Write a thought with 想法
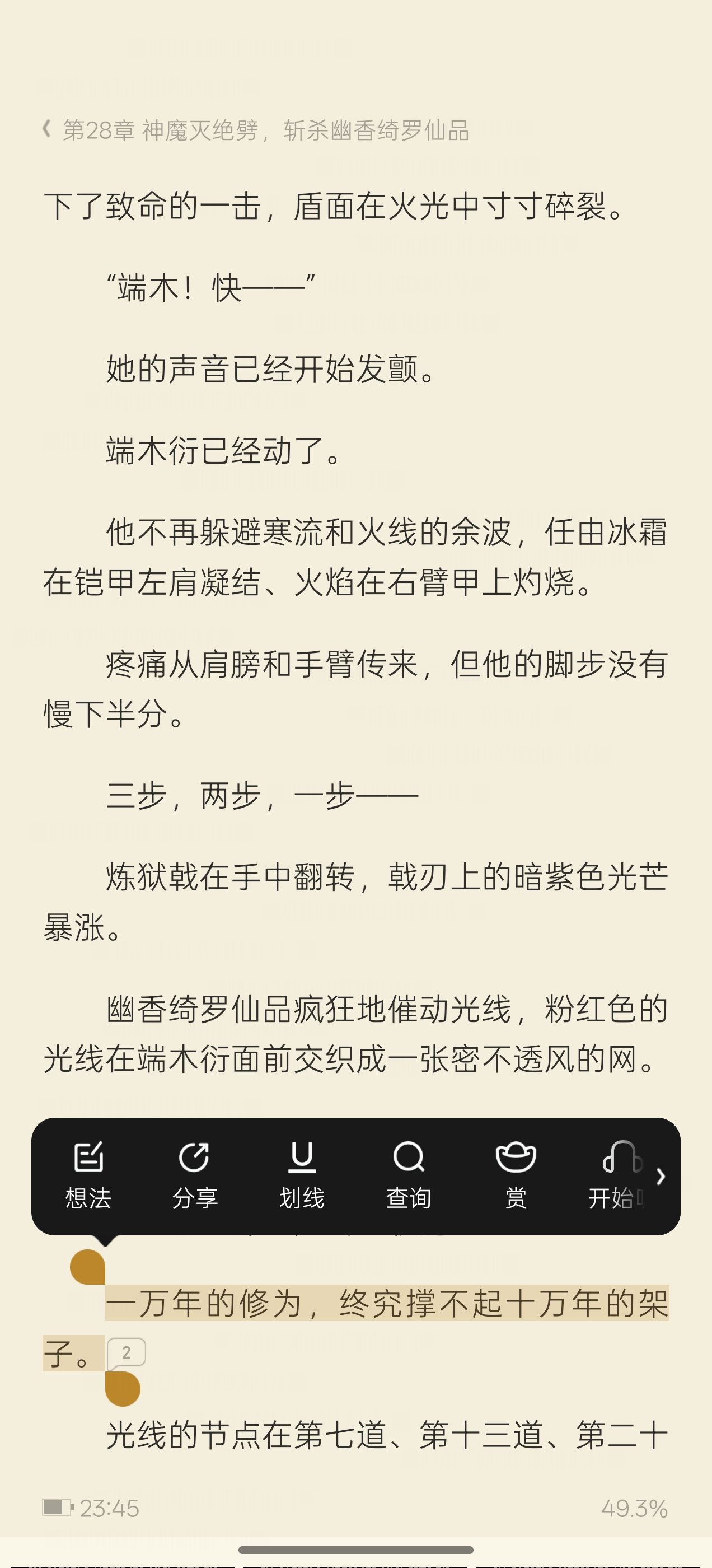 click(x=88, y=1175)
